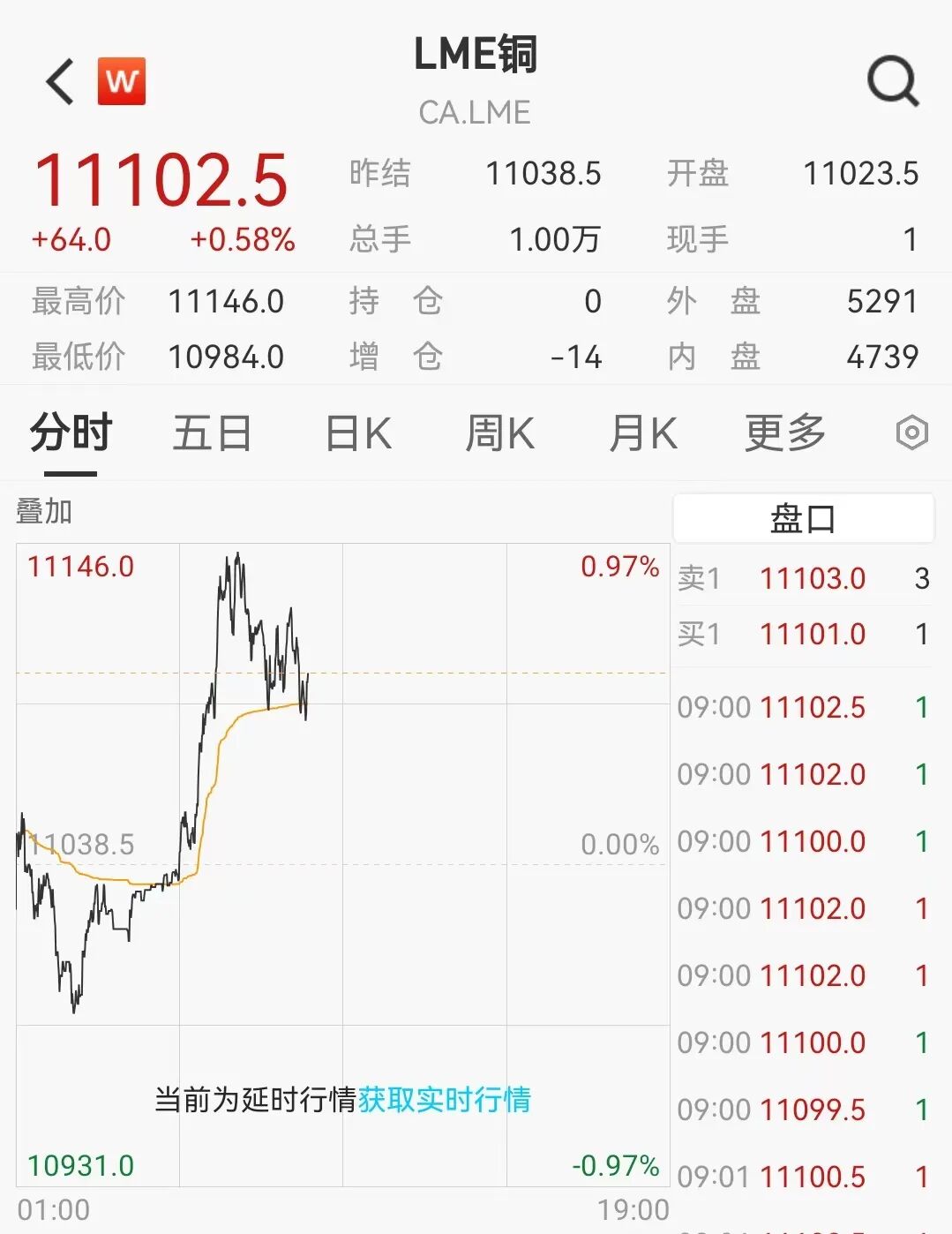
Task: Open the 叠加 overlay option
Action: click(x=42, y=510)
